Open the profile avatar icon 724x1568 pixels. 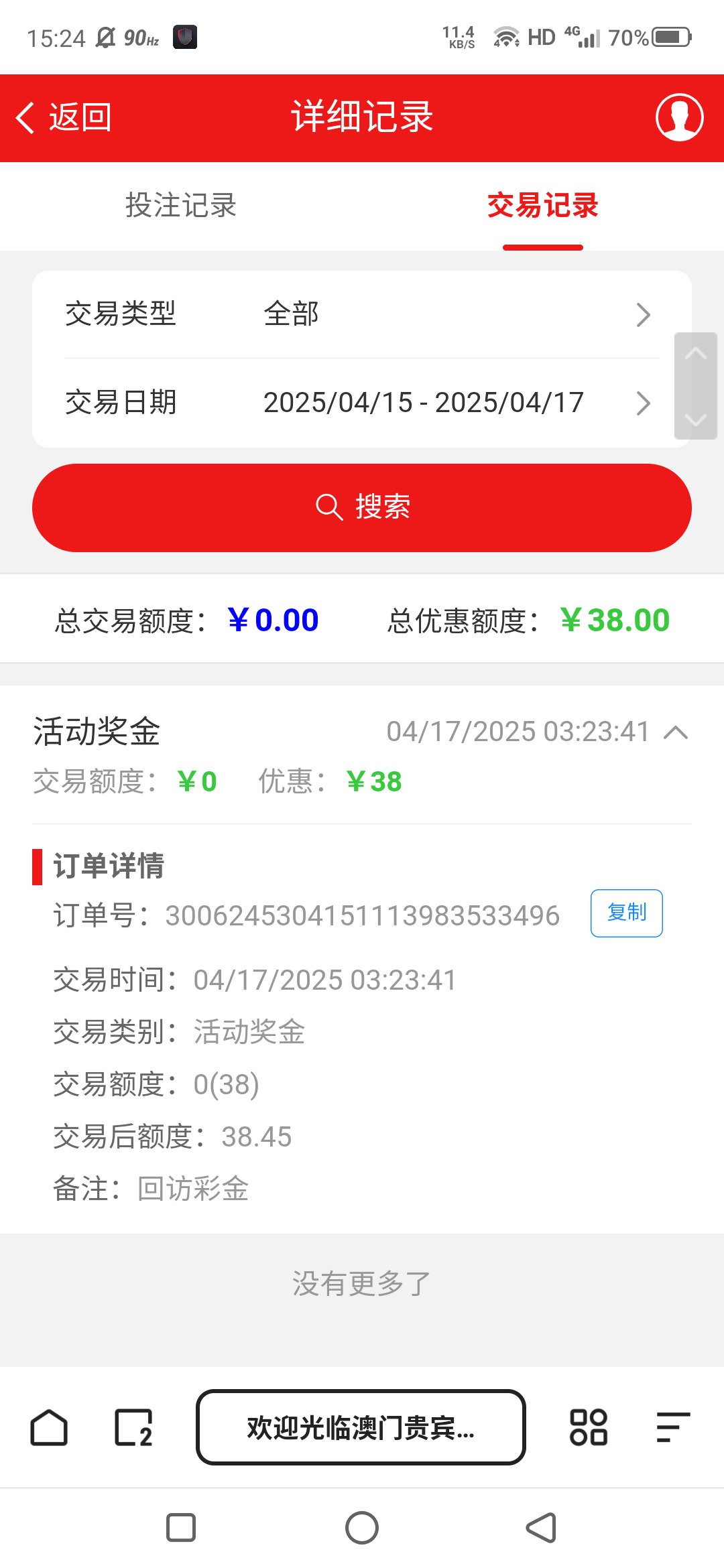pyautogui.click(x=679, y=117)
